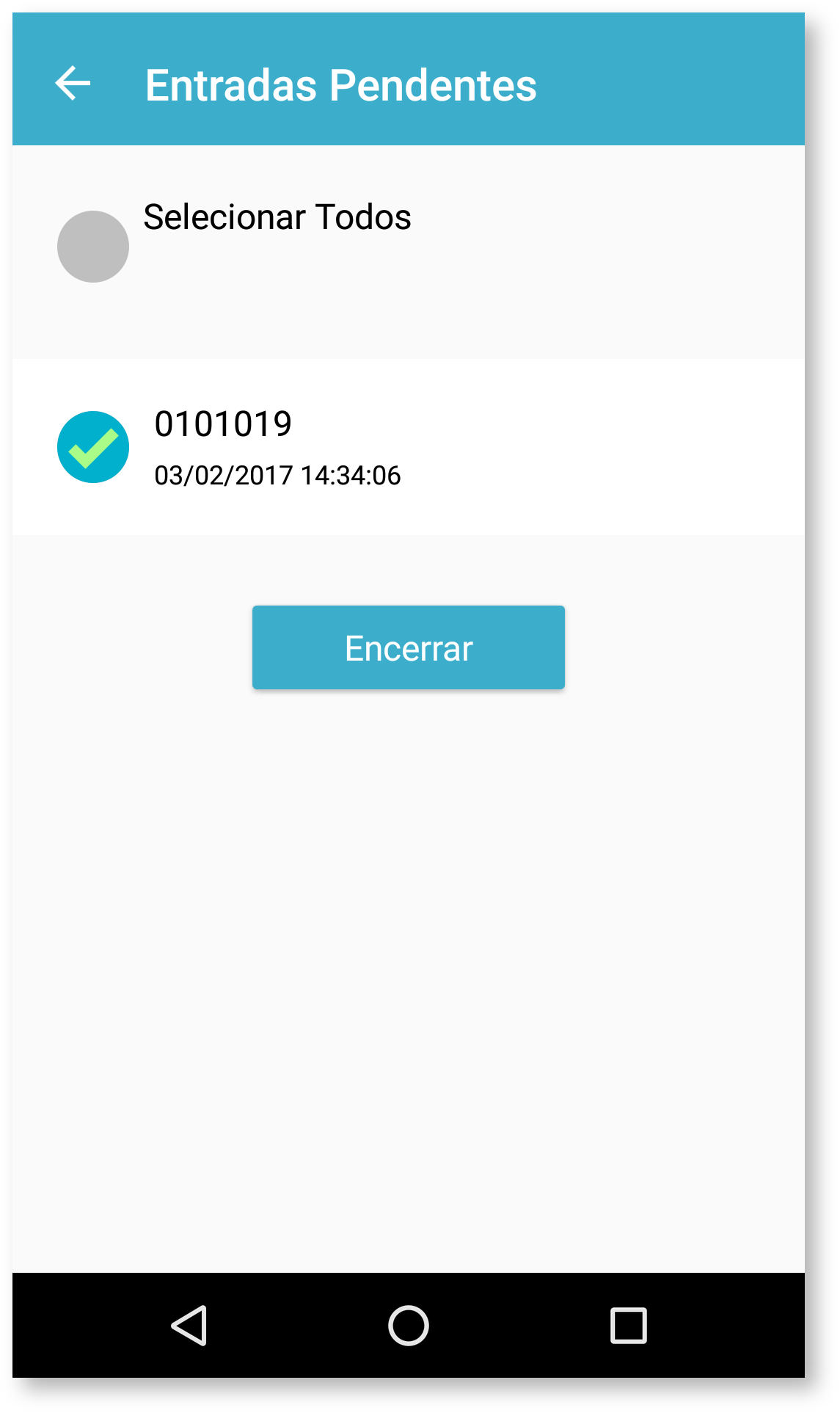Image resolution: width=840 pixels, height=1413 pixels.
Task: Go back using the header arrow
Action: click(x=73, y=84)
